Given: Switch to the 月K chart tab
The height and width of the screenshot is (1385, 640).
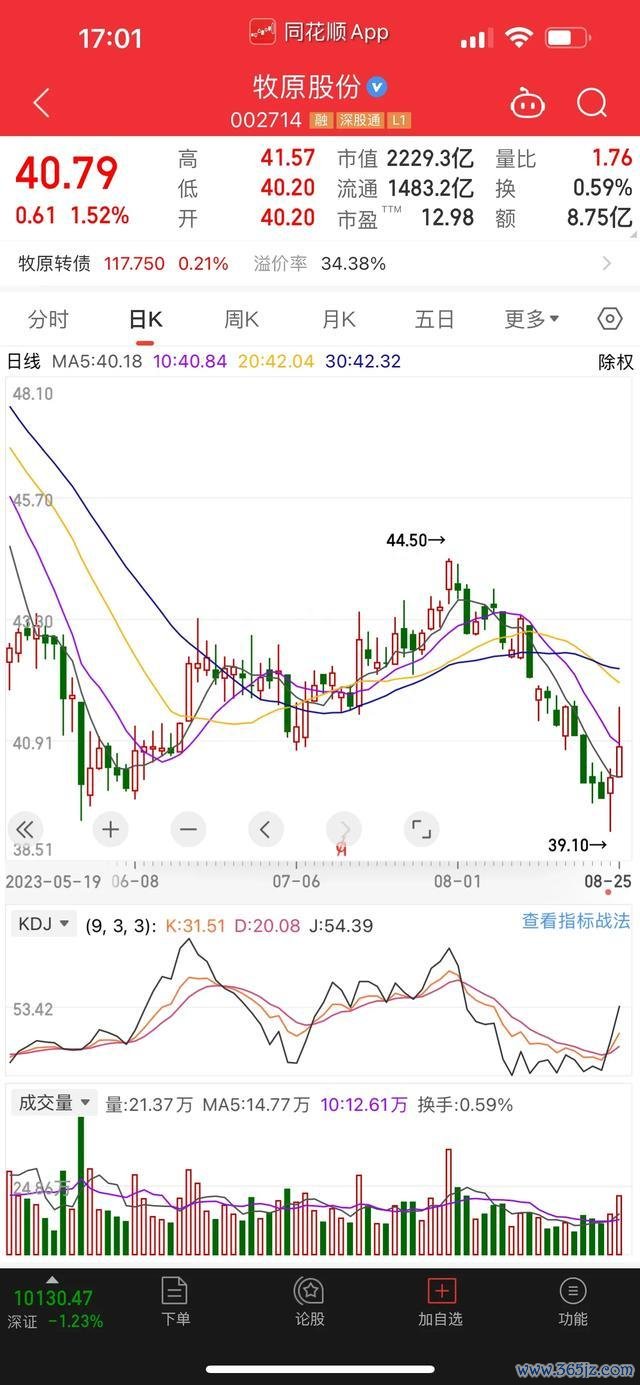Looking at the screenshot, I should [338, 319].
